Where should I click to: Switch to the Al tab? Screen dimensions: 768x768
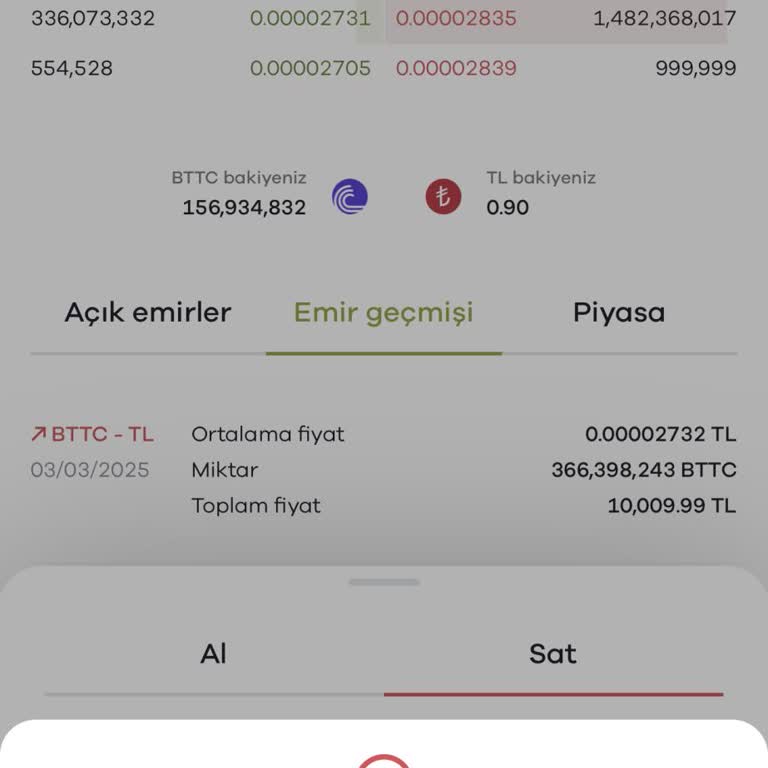[213, 654]
